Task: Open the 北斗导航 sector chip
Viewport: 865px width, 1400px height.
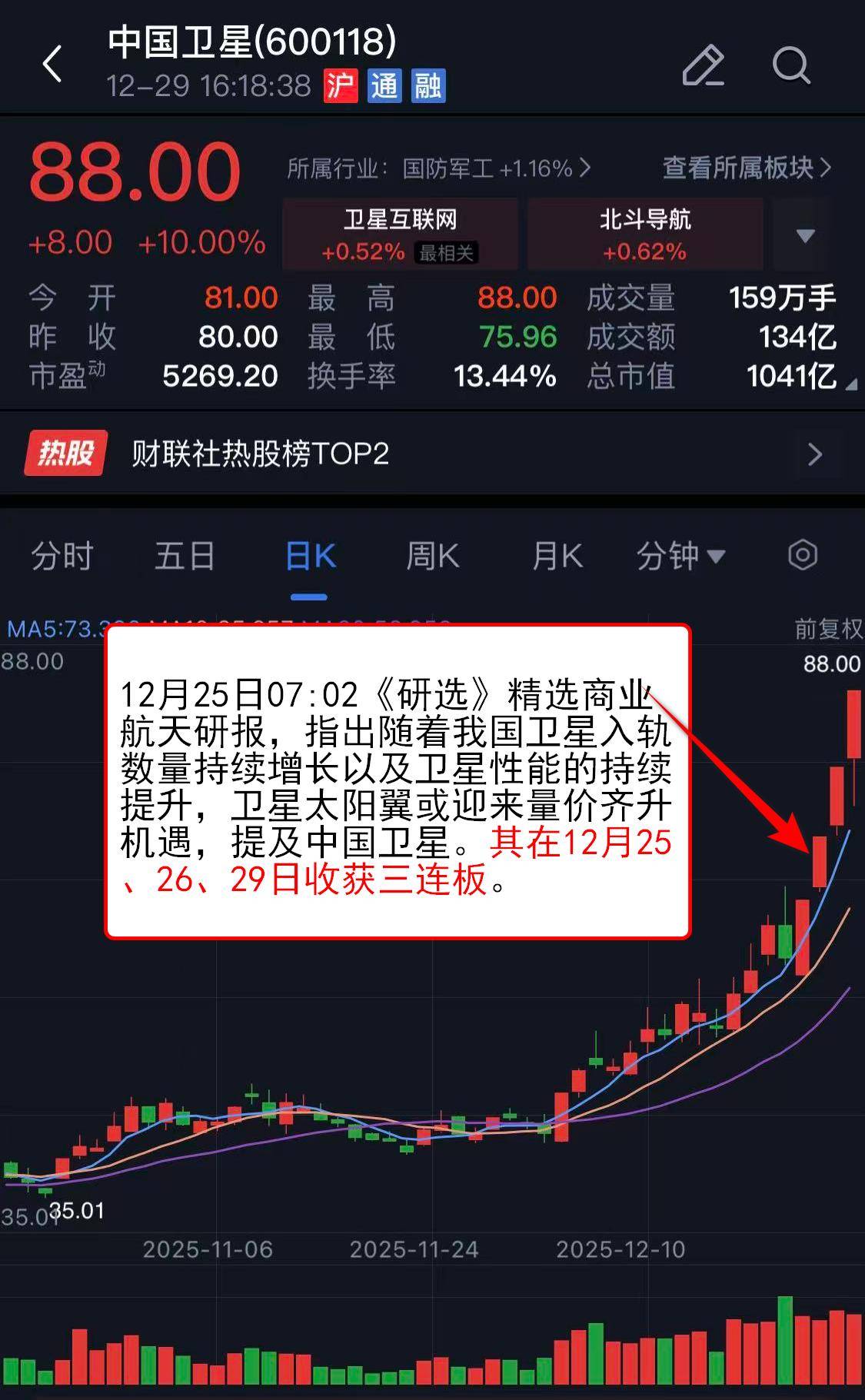Action: 645,234
